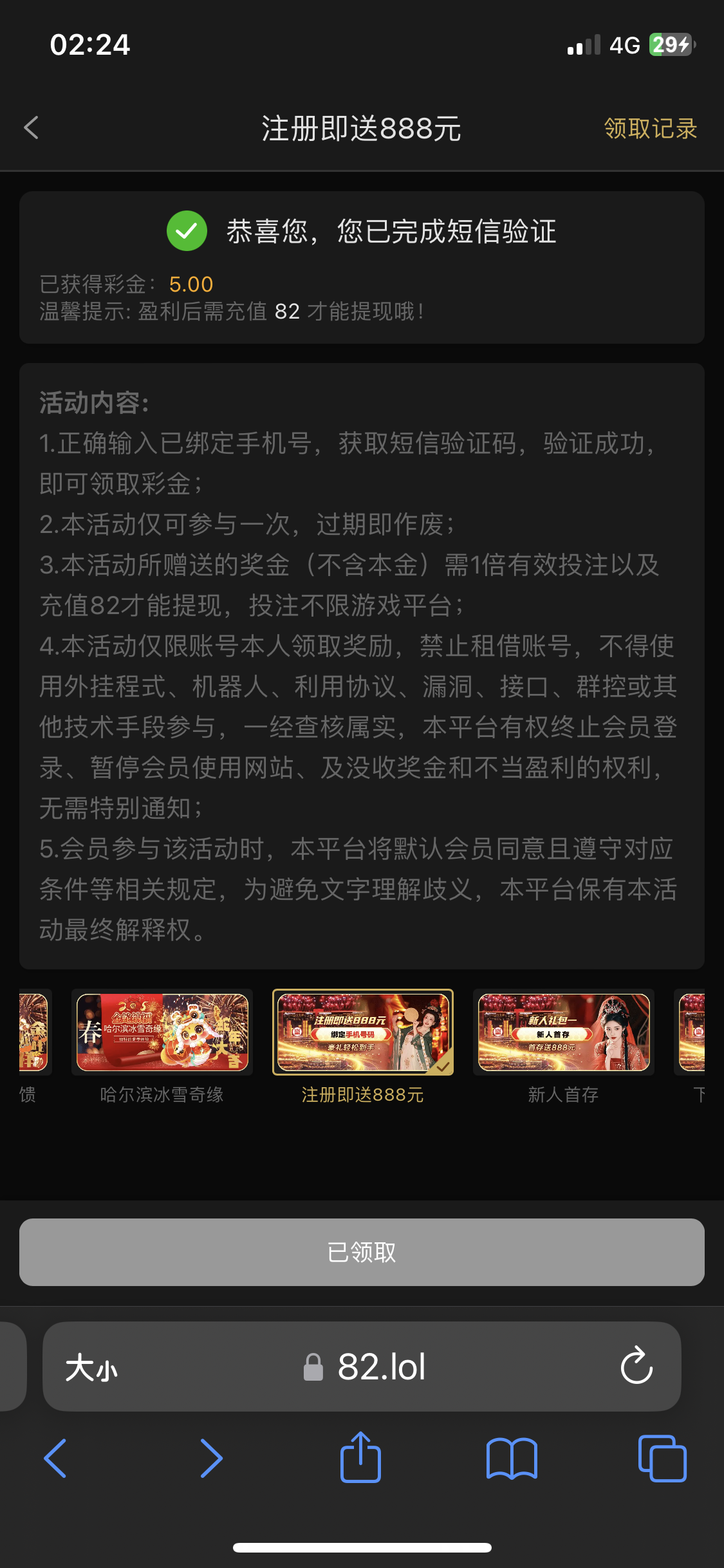Viewport: 724px width, 1568px height.
Task: Tap the 已领取 button
Action: tap(362, 1252)
